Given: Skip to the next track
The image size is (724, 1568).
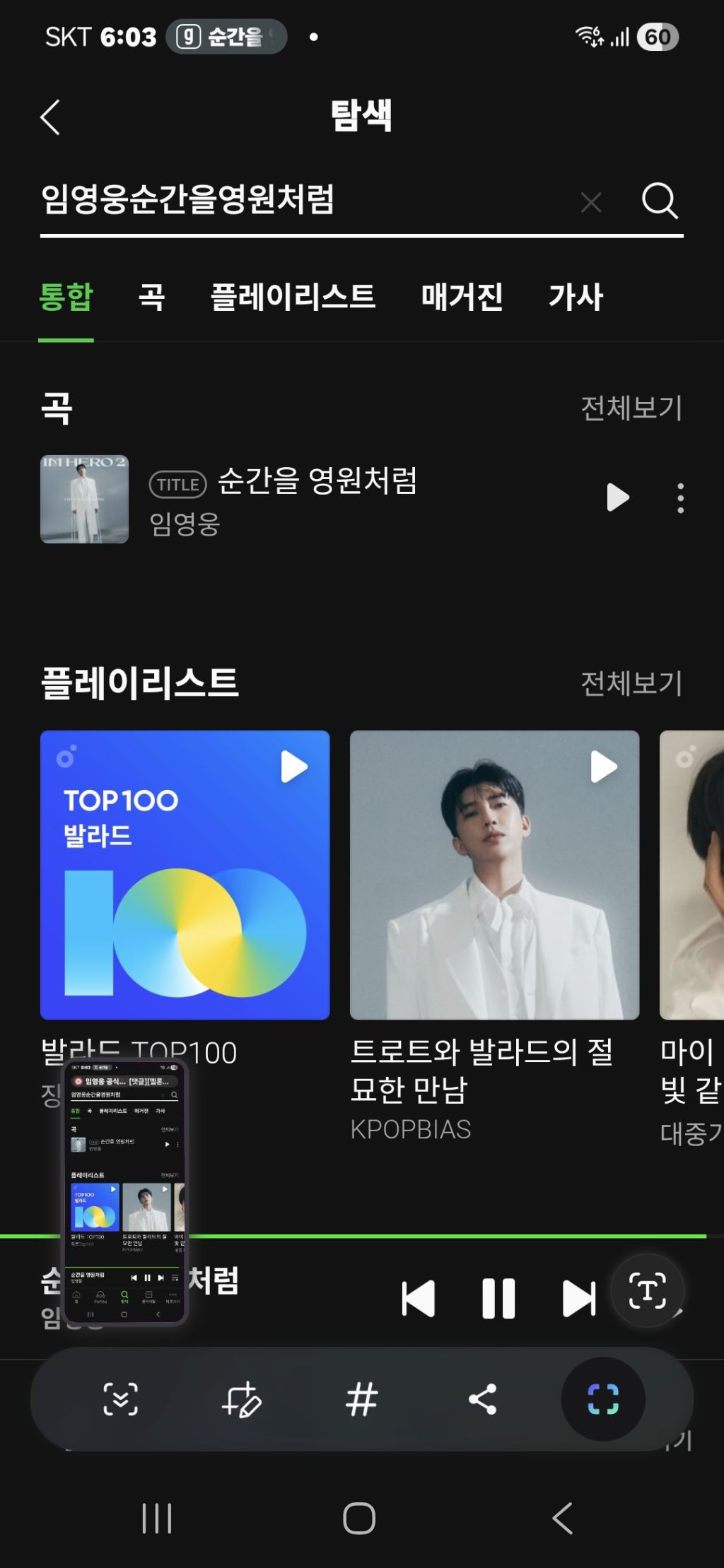Looking at the screenshot, I should pyautogui.click(x=579, y=1299).
